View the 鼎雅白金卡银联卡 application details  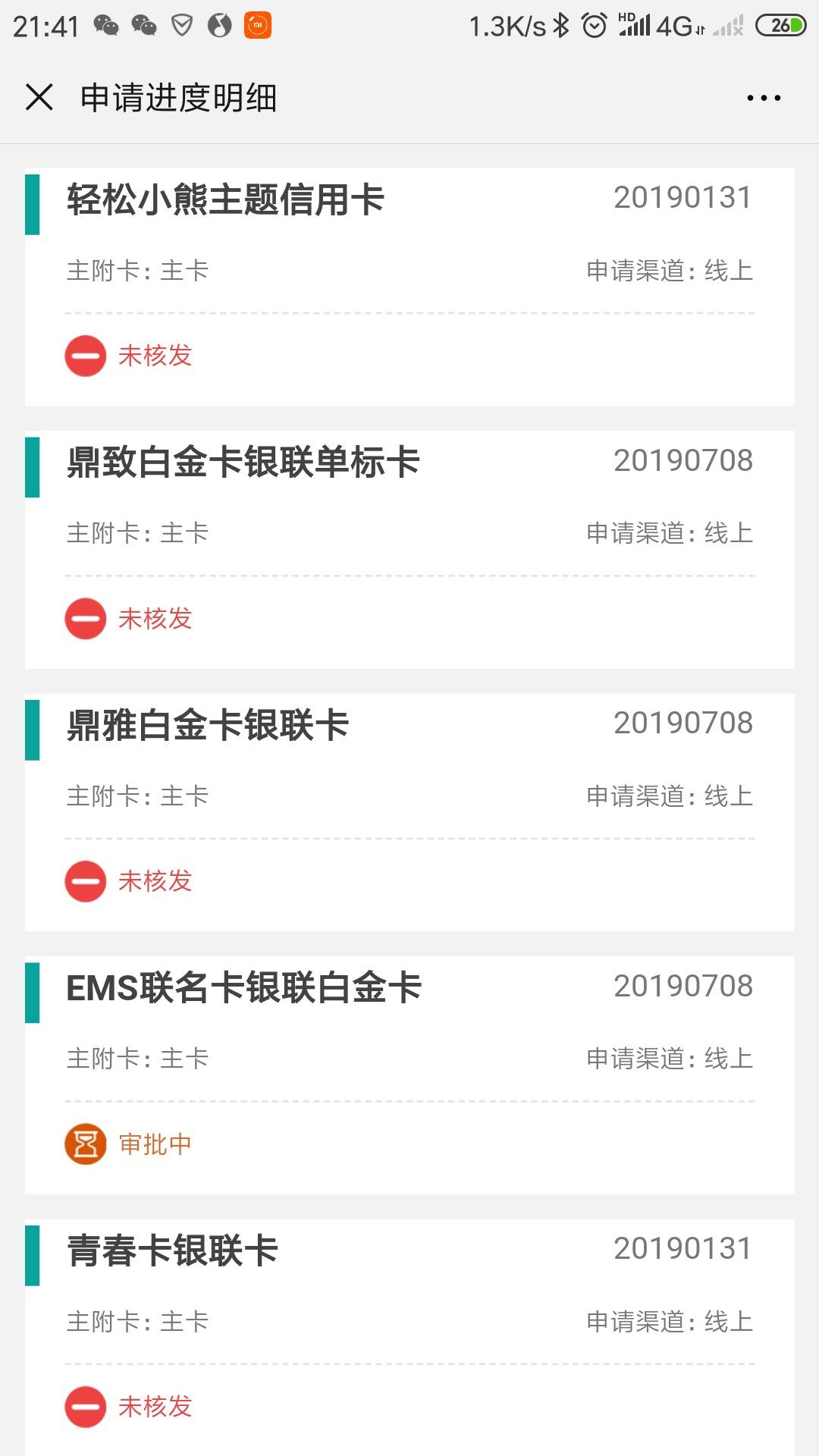(x=409, y=812)
